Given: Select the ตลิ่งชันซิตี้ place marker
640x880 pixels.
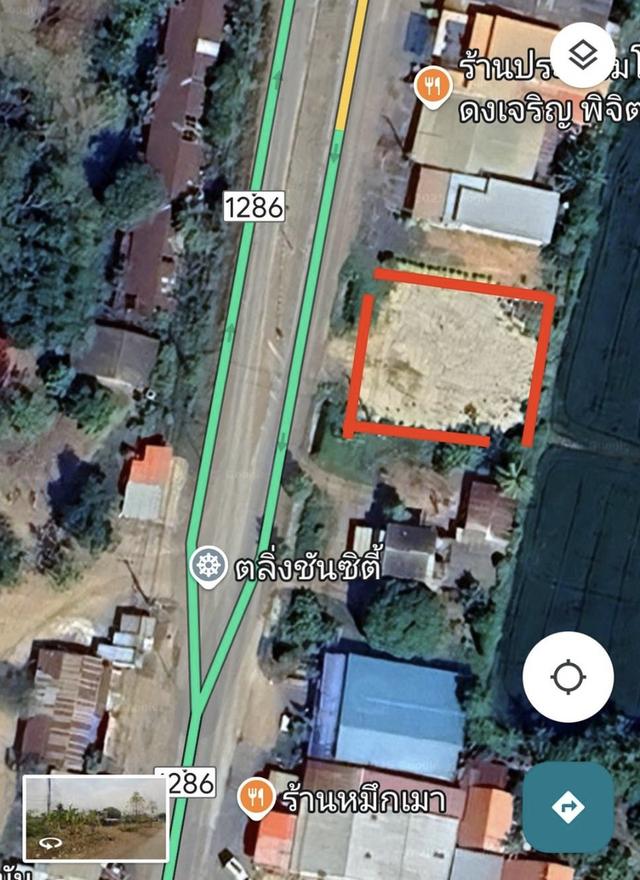Looking at the screenshot, I should (x=206, y=567).
